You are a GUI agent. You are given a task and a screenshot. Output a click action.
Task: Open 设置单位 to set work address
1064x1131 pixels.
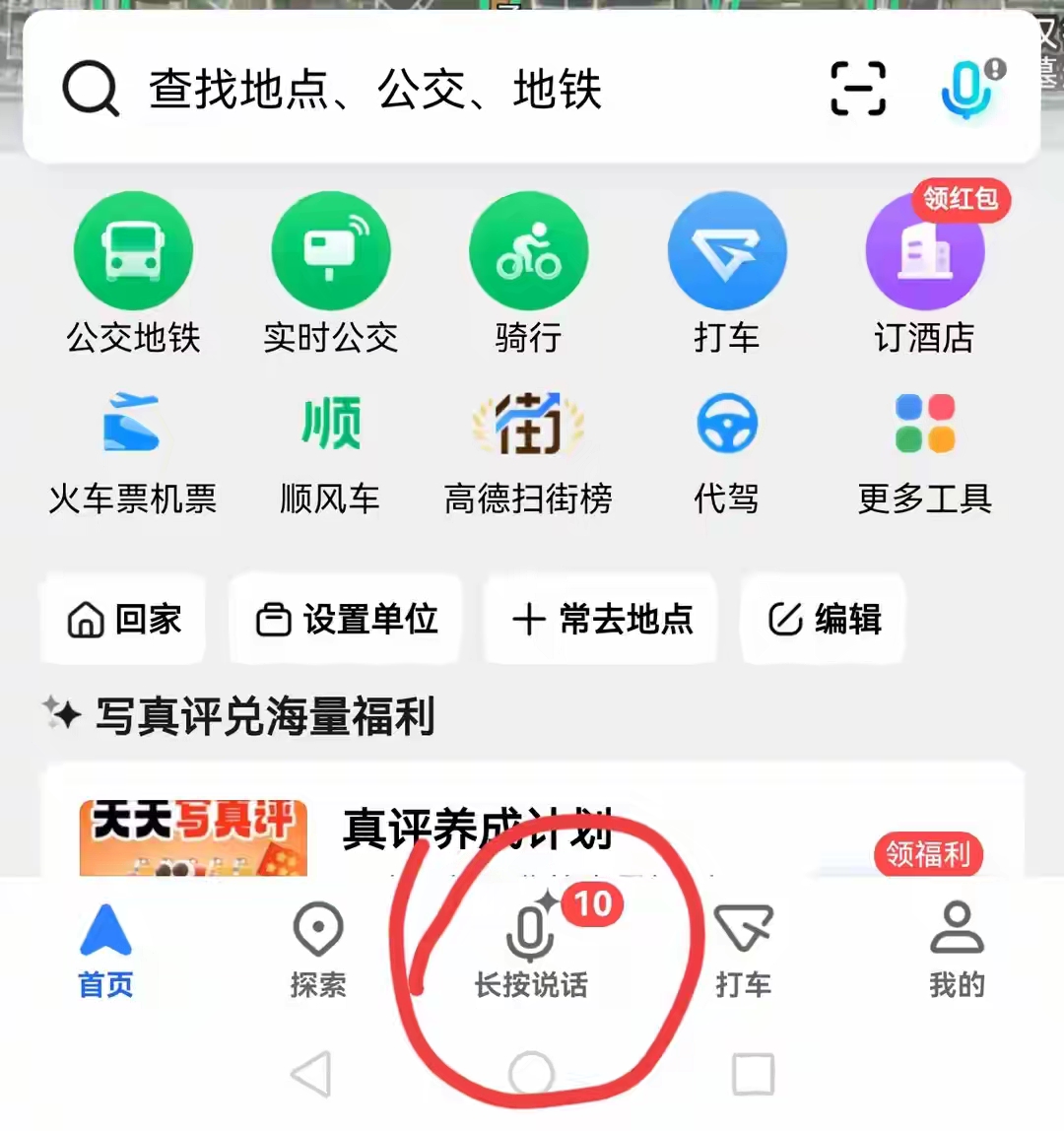click(345, 620)
